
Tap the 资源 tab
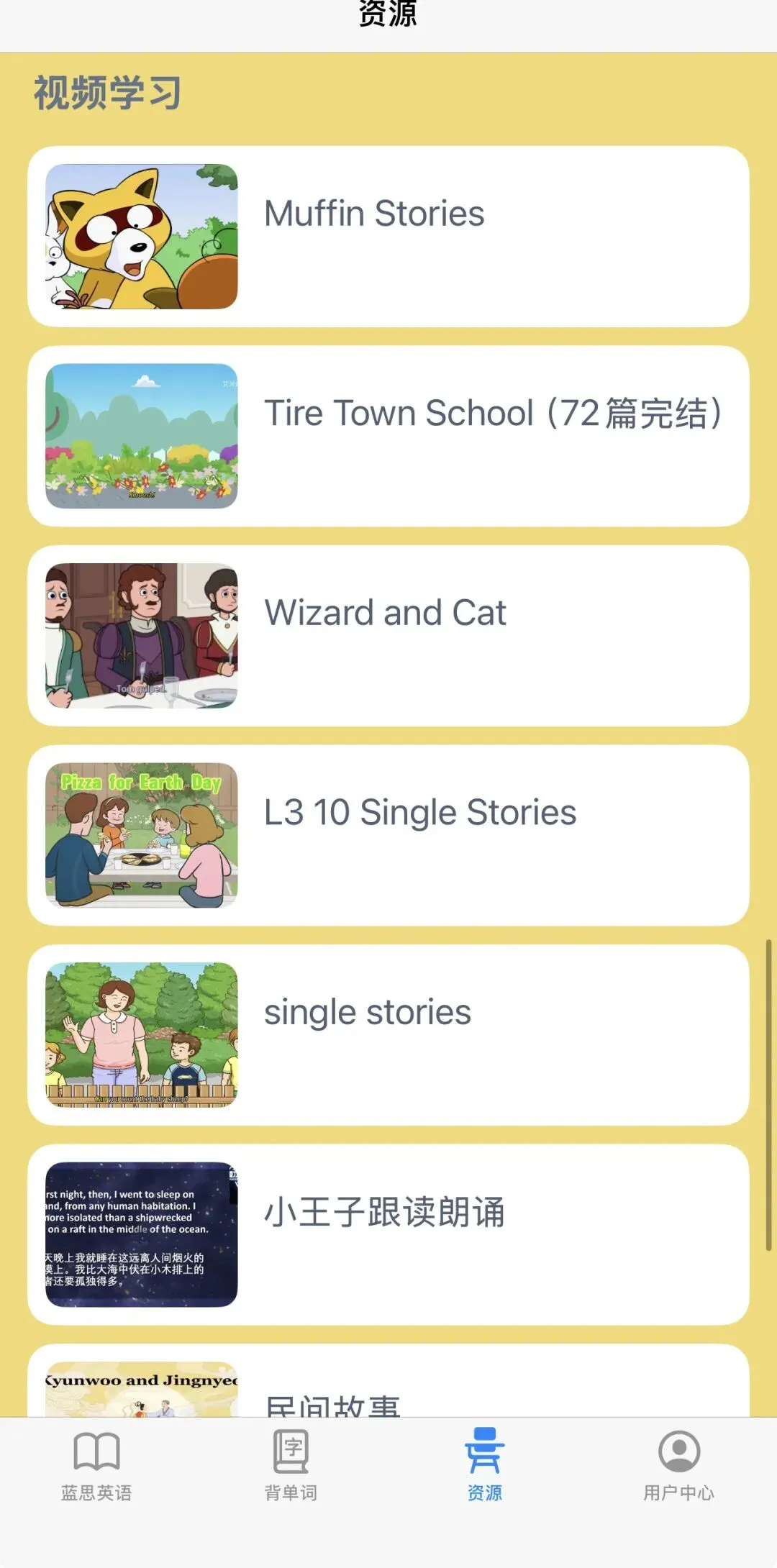coord(485,1464)
